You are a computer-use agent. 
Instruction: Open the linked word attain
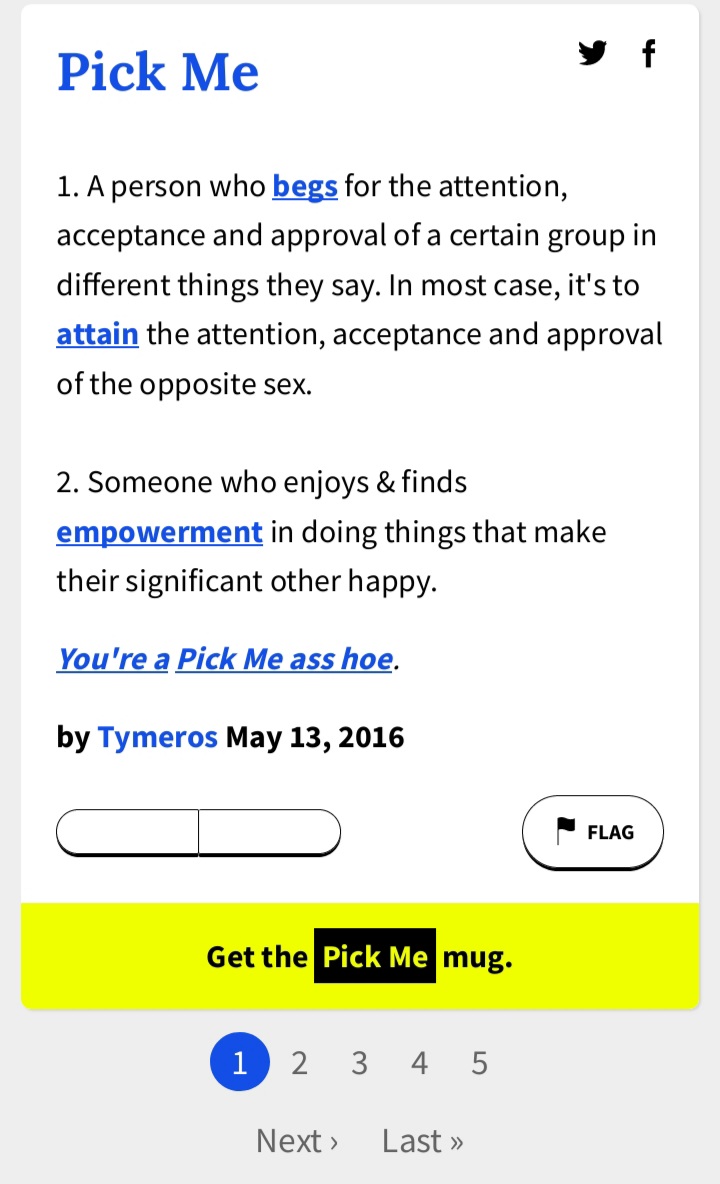coord(97,334)
